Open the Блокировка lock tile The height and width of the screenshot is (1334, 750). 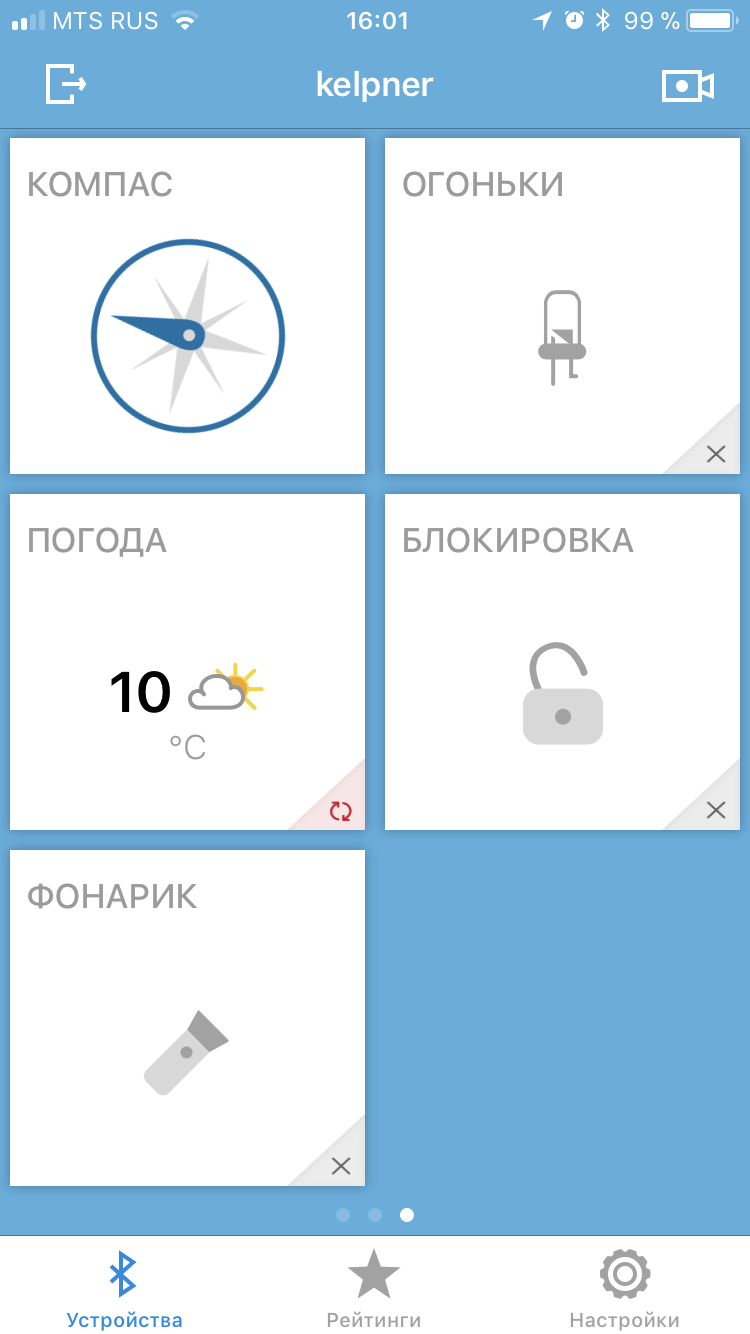(561, 662)
